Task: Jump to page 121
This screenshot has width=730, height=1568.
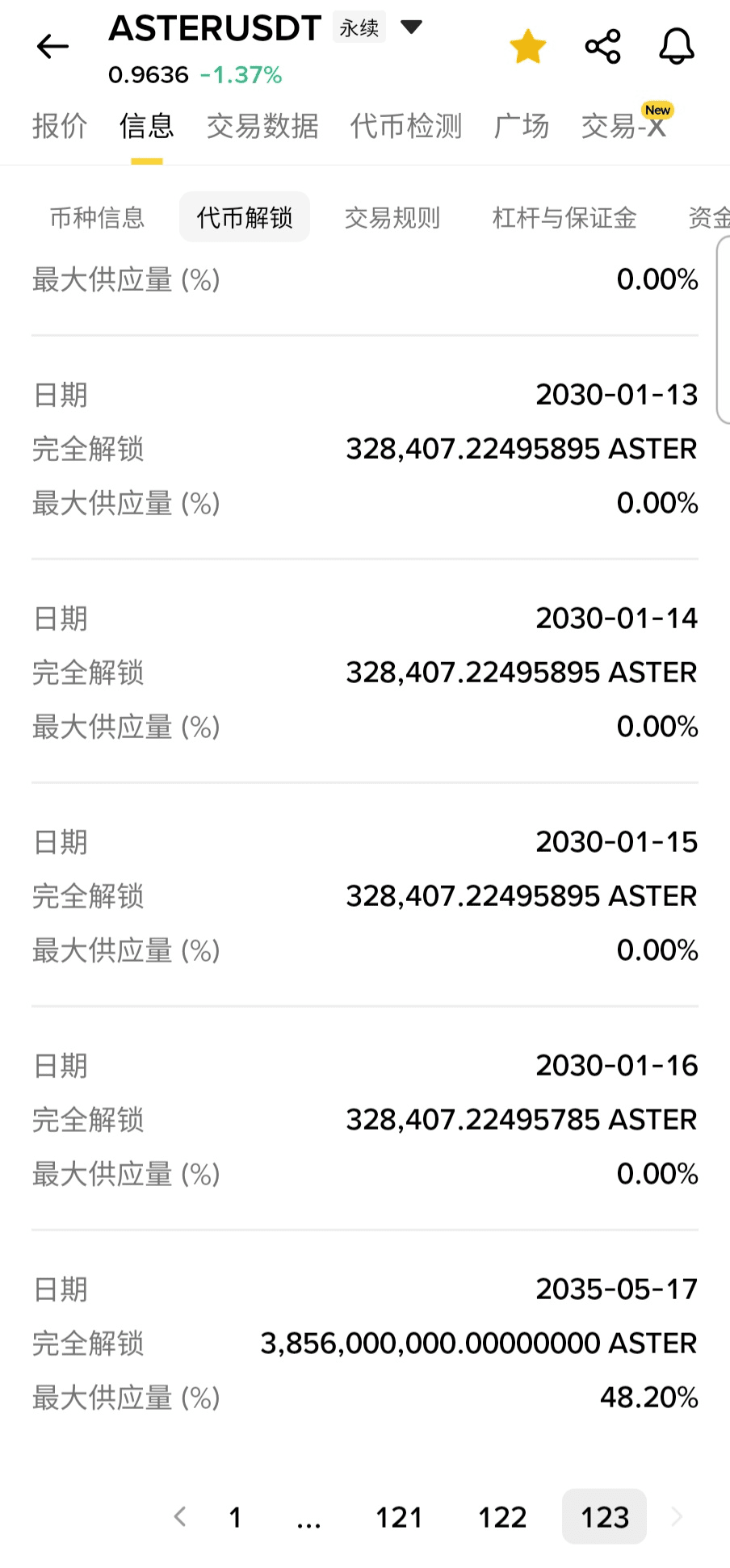Action: (399, 1517)
